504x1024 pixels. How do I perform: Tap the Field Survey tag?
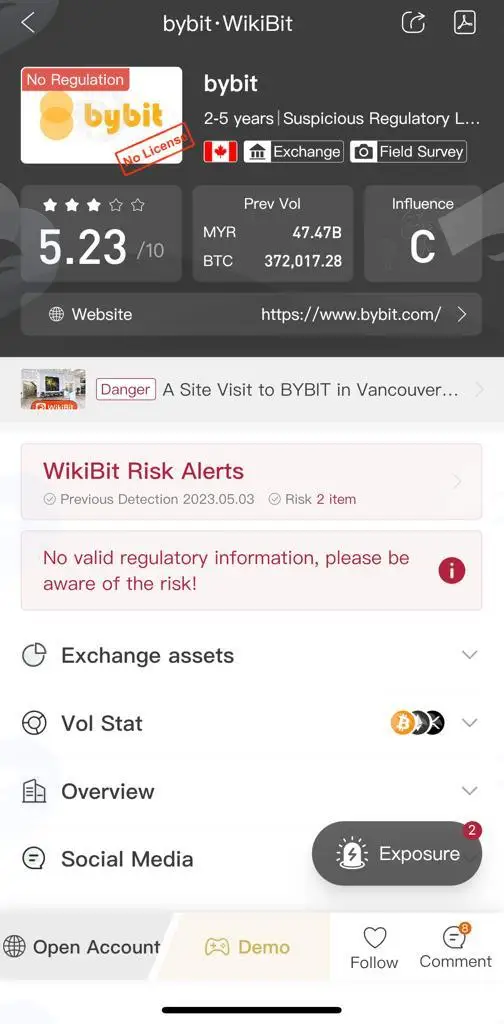click(x=409, y=152)
